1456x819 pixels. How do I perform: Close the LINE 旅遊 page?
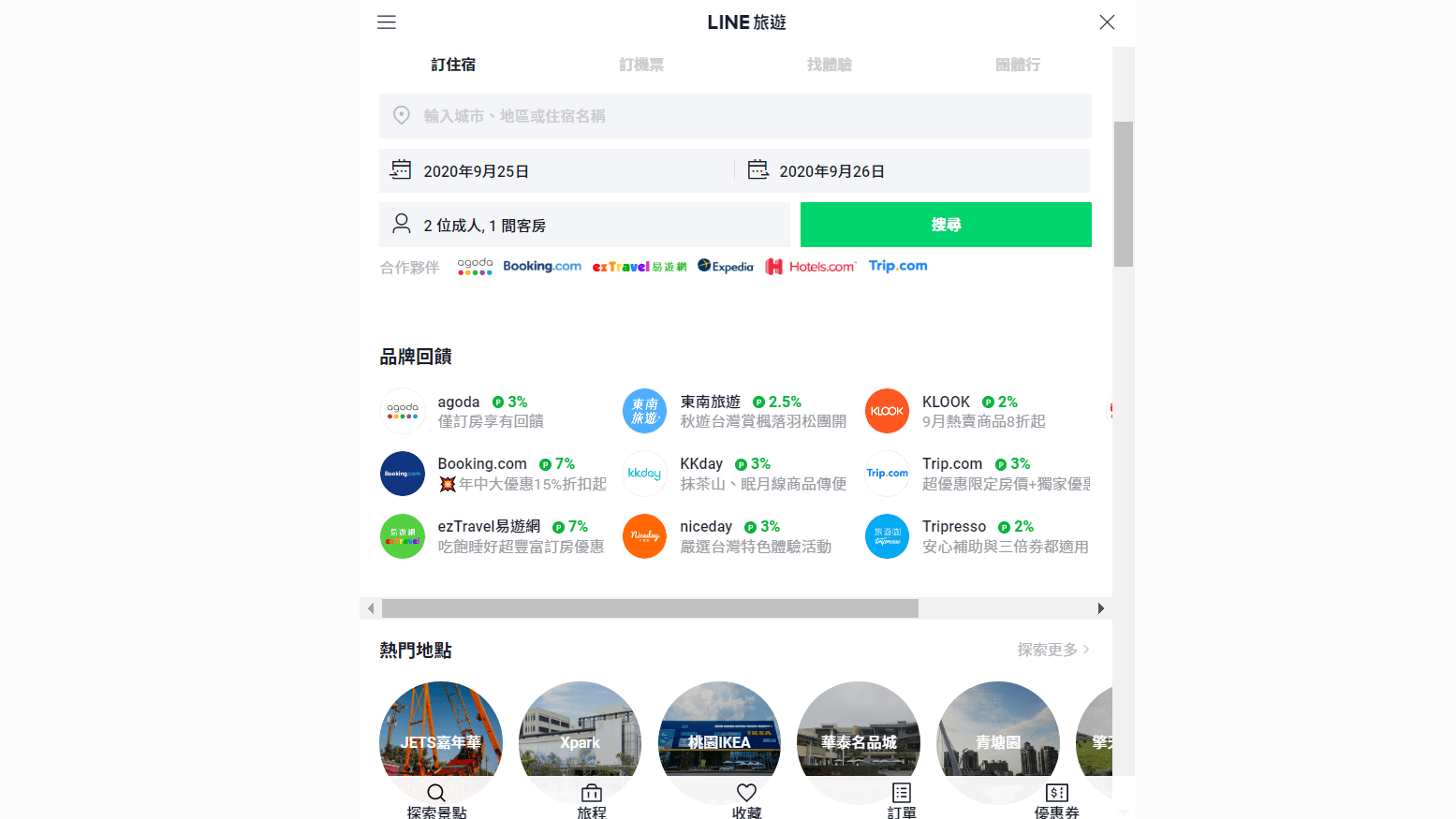(1107, 22)
